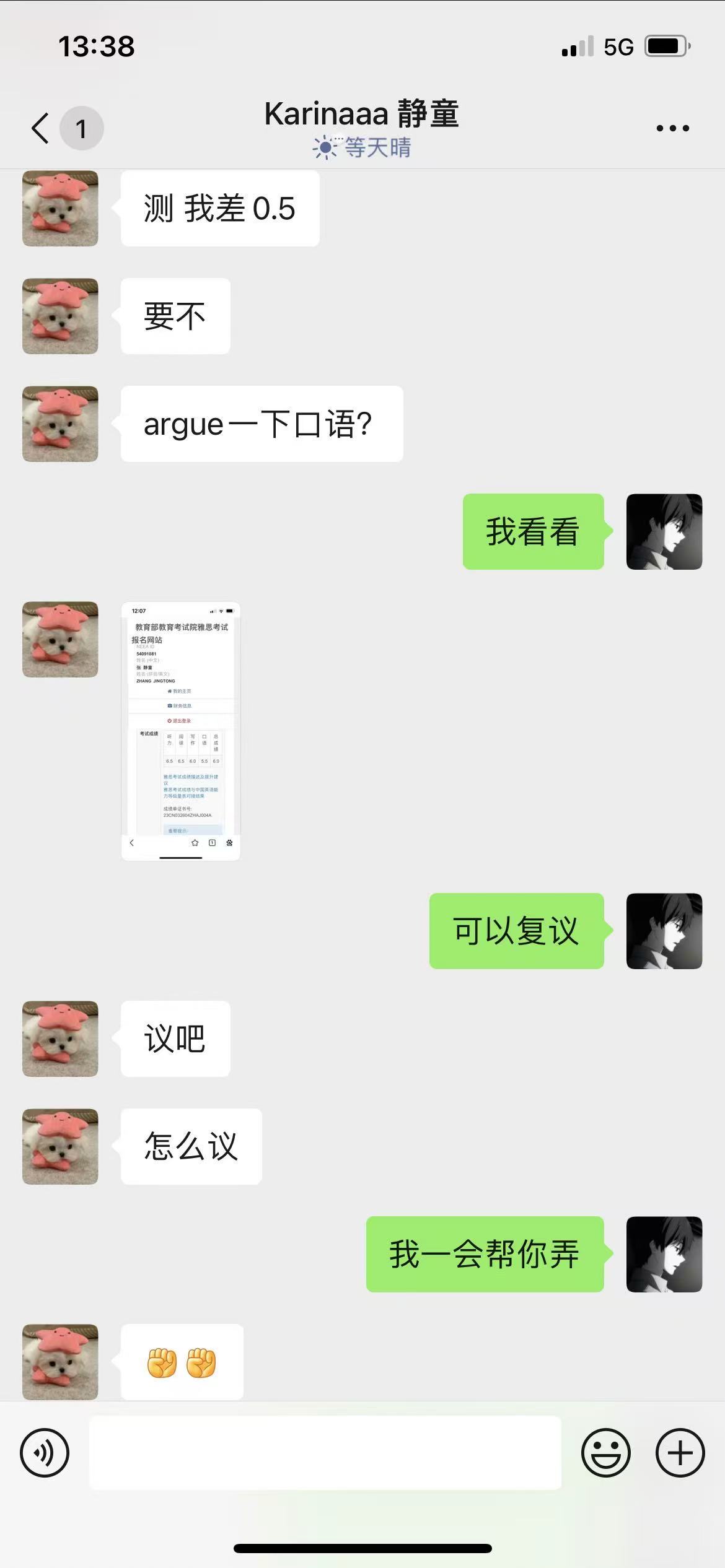Switch to voice message input
The height and width of the screenshot is (1568, 725).
click(x=45, y=1453)
